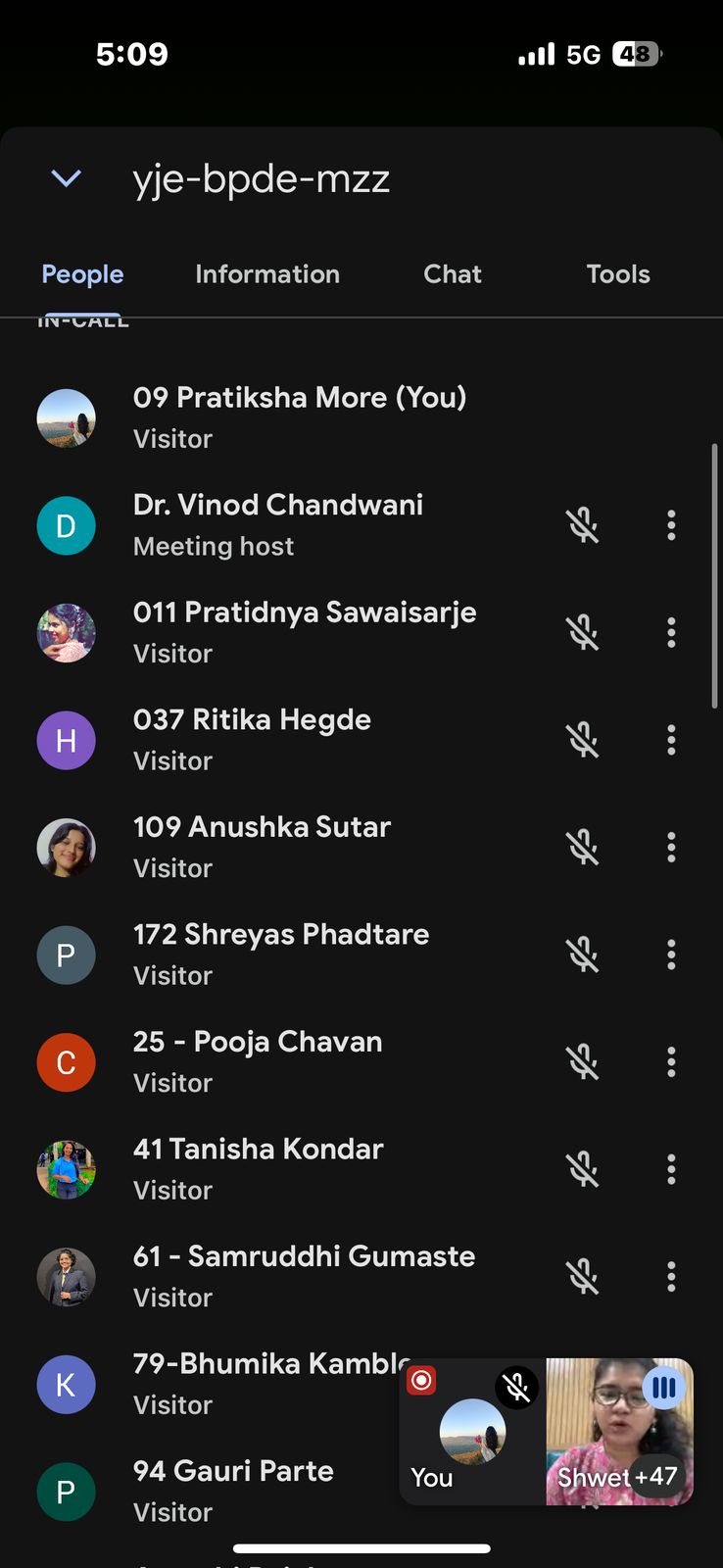Open three-dot menu for 109 Anushka Sutar
This screenshot has width=723, height=1568.
[671, 848]
